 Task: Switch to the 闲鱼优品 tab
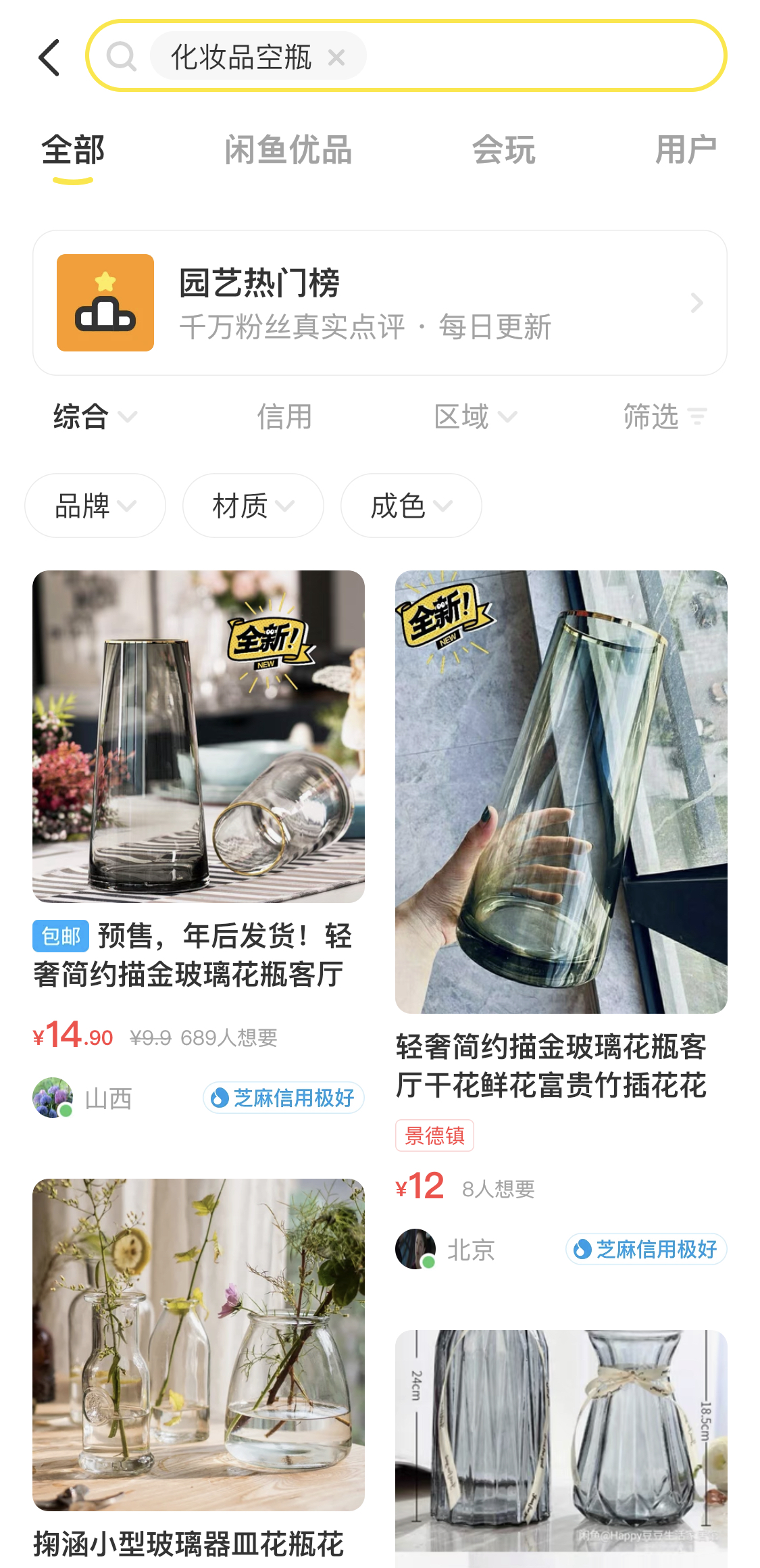tap(288, 150)
